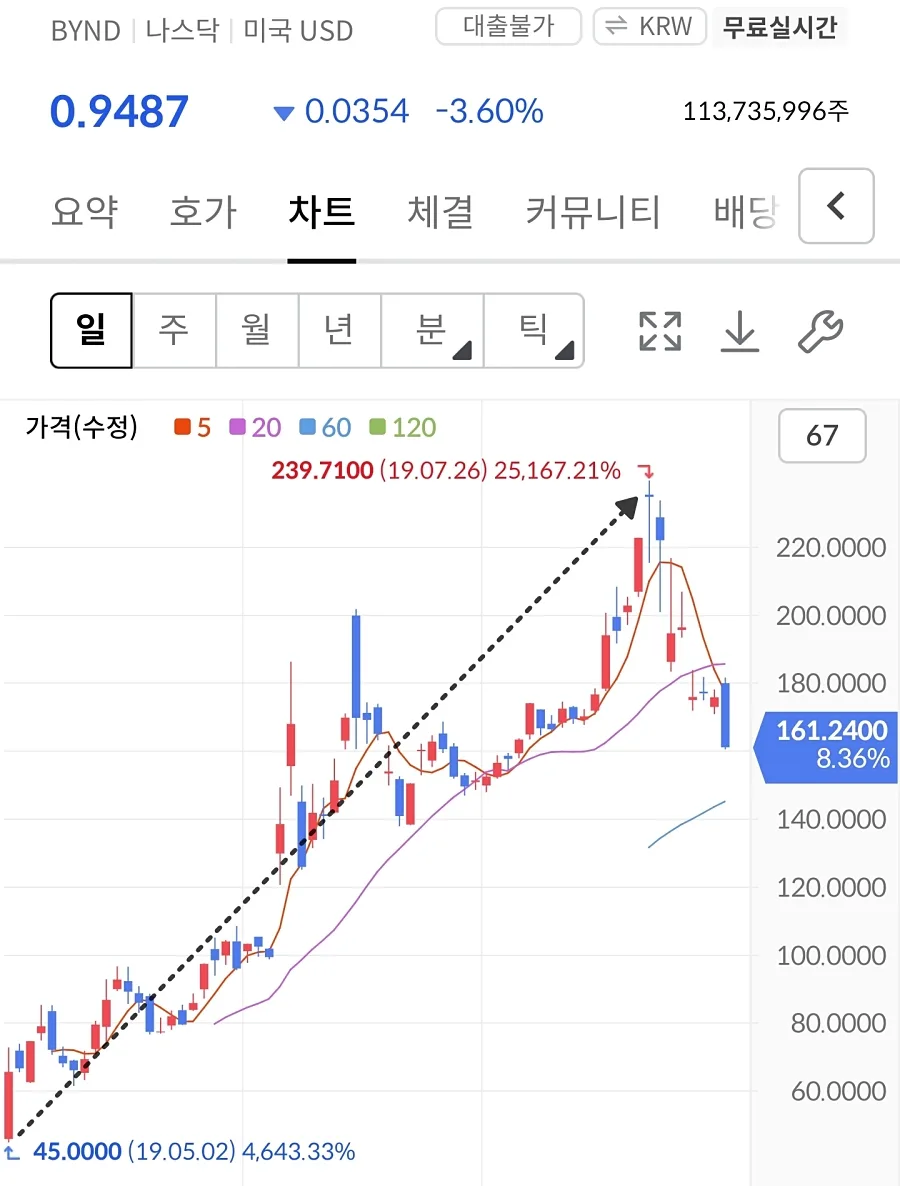The image size is (900, 1186).
Task: Switch chart to 월 monthly period
Action: [x=257, y=331]
